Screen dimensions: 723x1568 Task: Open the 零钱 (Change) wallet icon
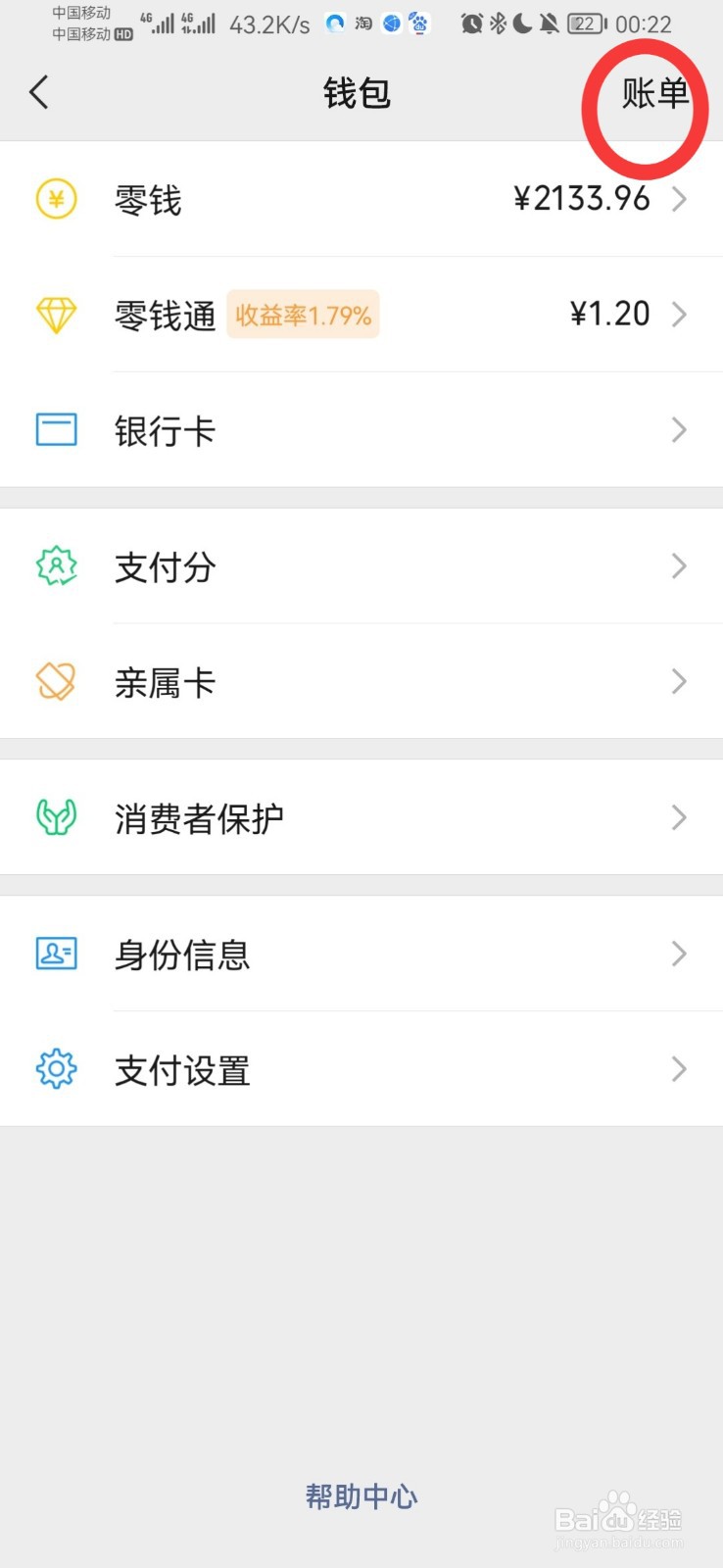56,199
